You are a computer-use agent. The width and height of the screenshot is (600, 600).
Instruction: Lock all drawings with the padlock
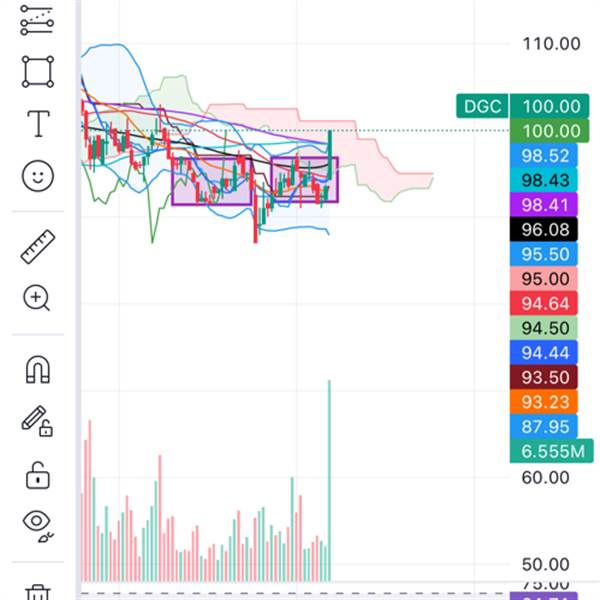[x=38, y=476]
